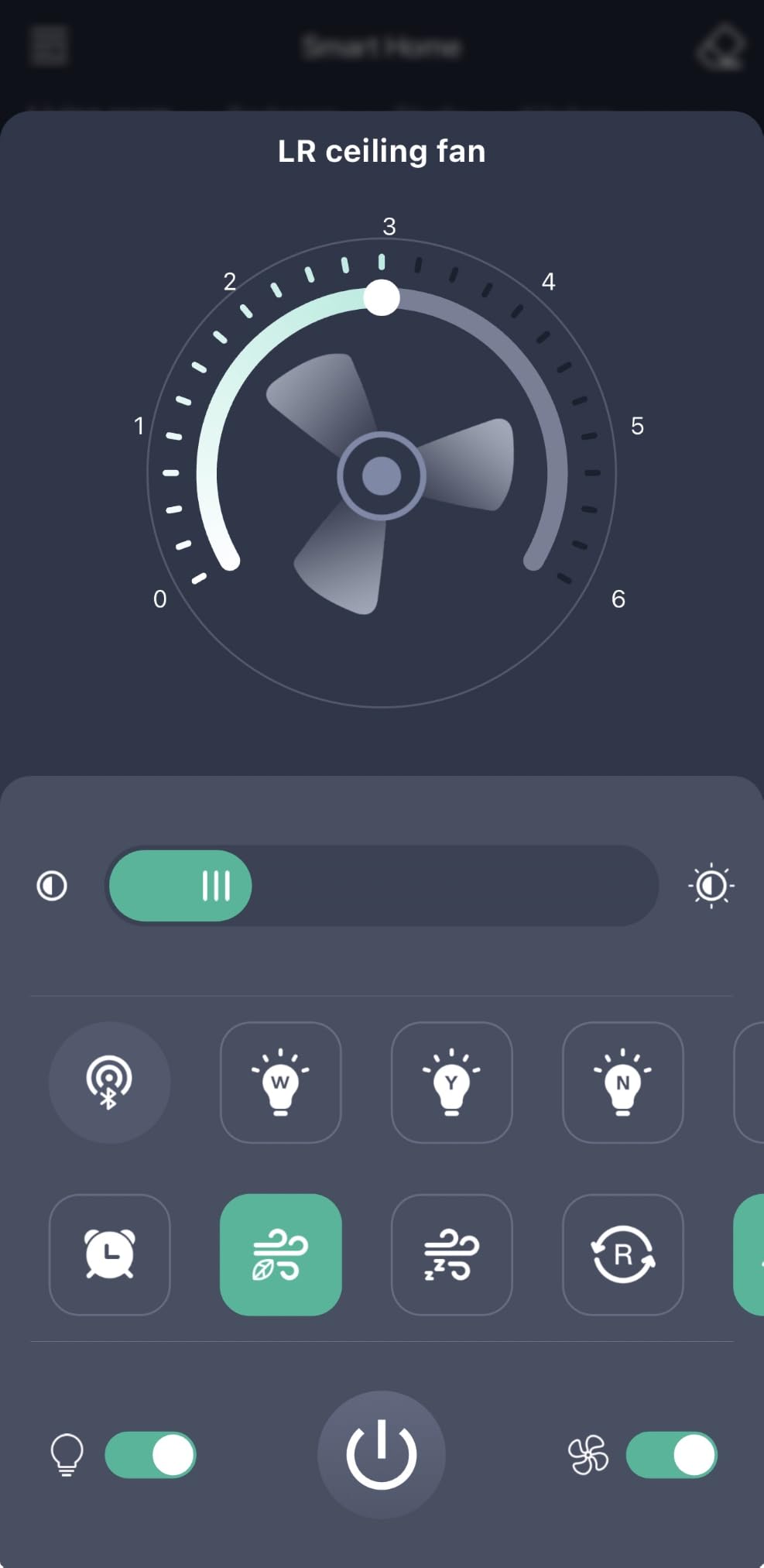Select the Y yellow light bulb
The height and width of the screenshot is (1568, 764).
tap(452, 1082)
